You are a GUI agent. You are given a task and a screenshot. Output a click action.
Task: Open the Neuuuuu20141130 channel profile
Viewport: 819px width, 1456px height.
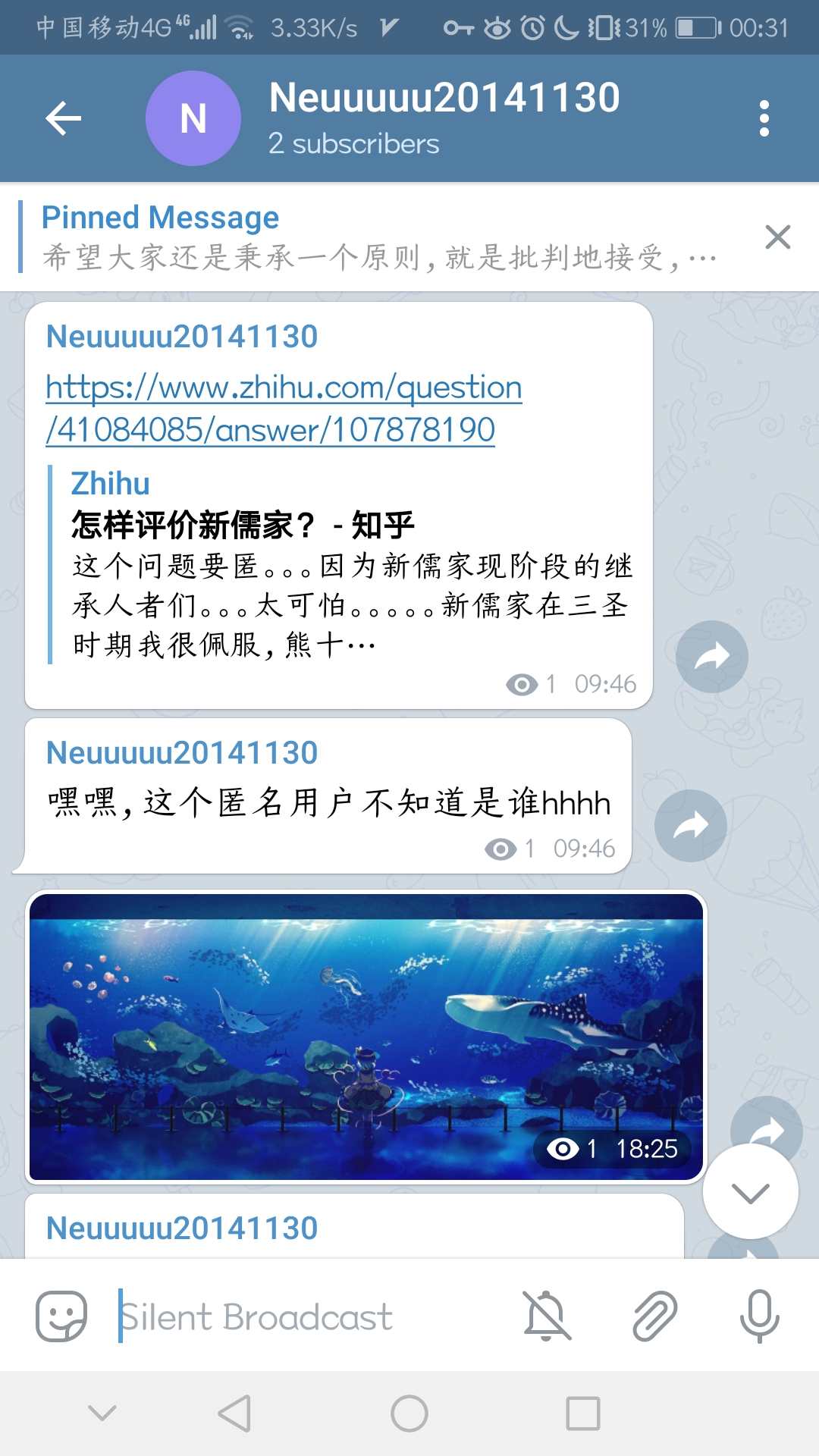pyautogui.click(x=444, y=118)
